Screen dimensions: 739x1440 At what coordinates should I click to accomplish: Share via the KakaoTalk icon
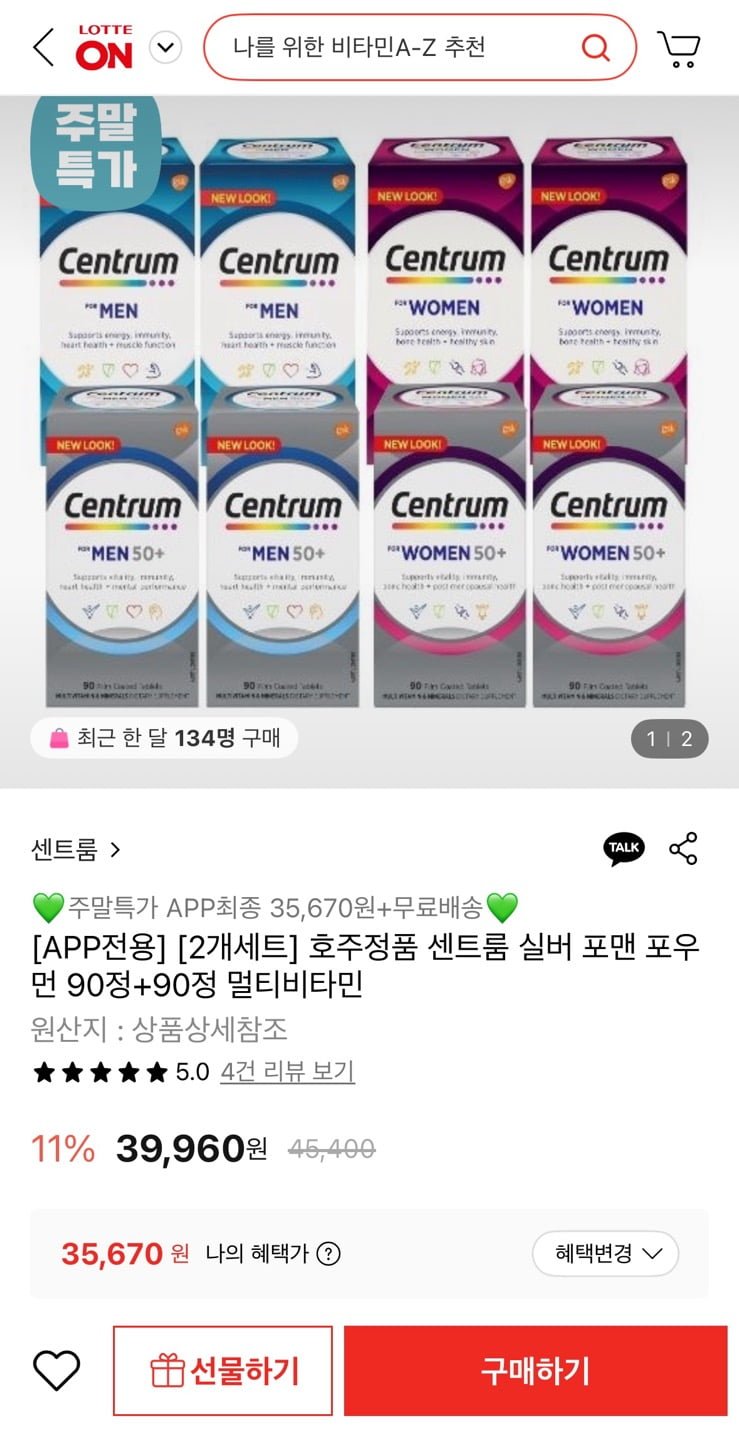(624, 848)
